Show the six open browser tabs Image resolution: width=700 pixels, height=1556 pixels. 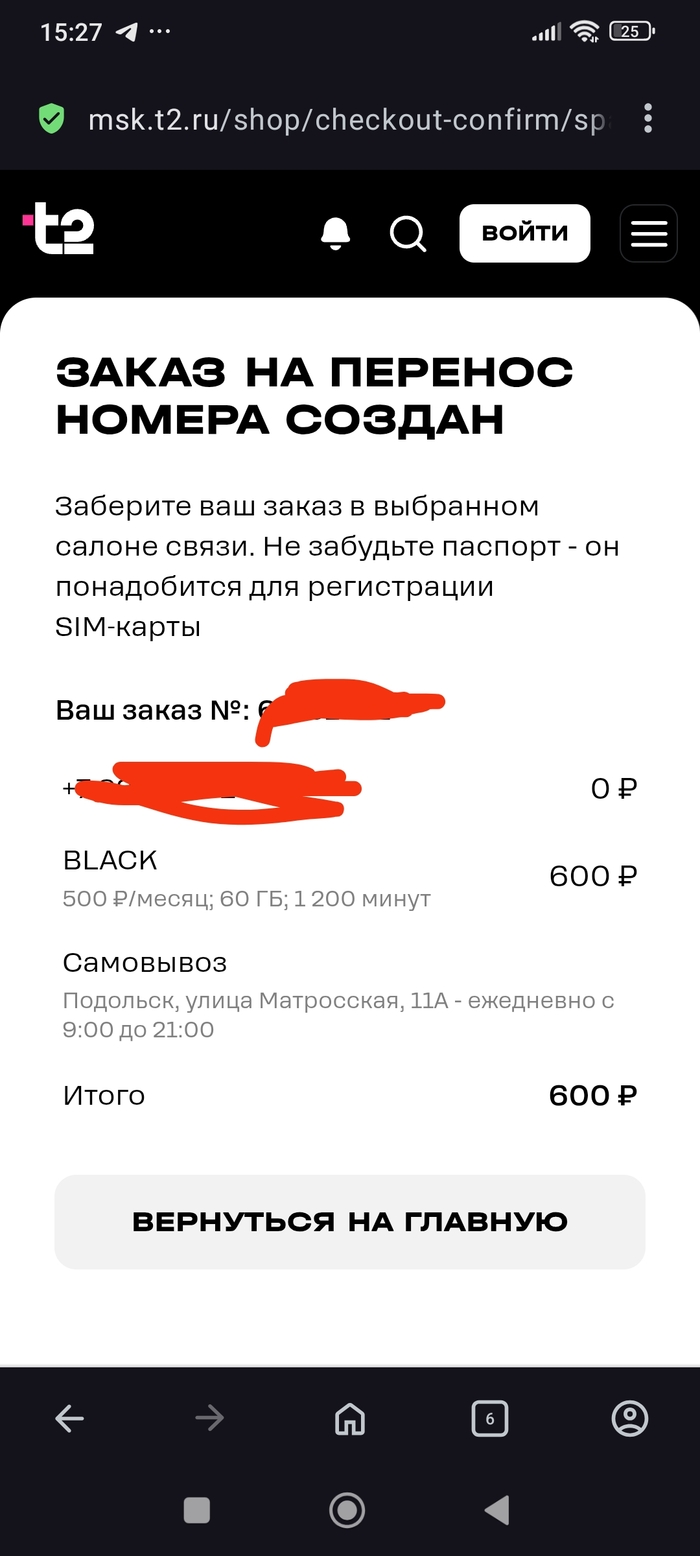489,1418
